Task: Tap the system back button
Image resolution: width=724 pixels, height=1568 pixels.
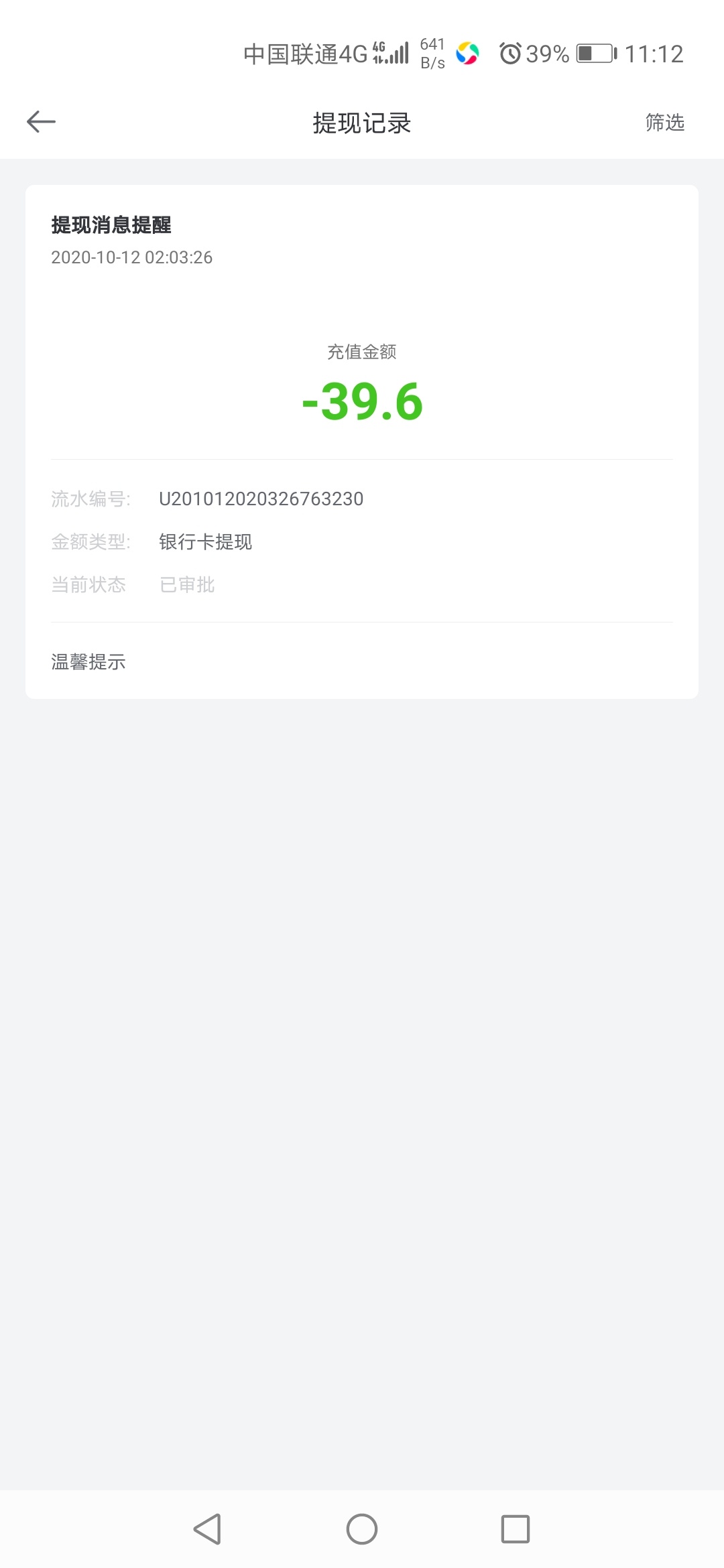Action: click(x=207, y=1529)
